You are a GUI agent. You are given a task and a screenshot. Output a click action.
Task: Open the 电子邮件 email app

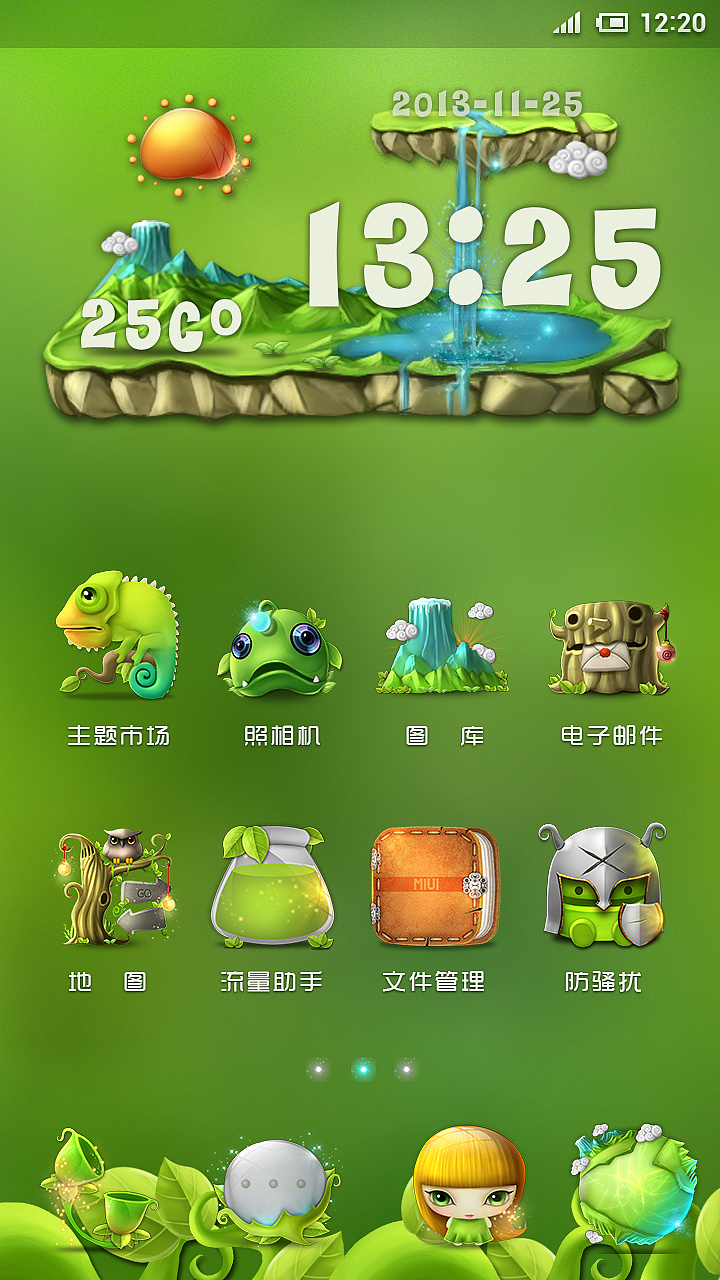pyautogui.click(x=609, y=648)
